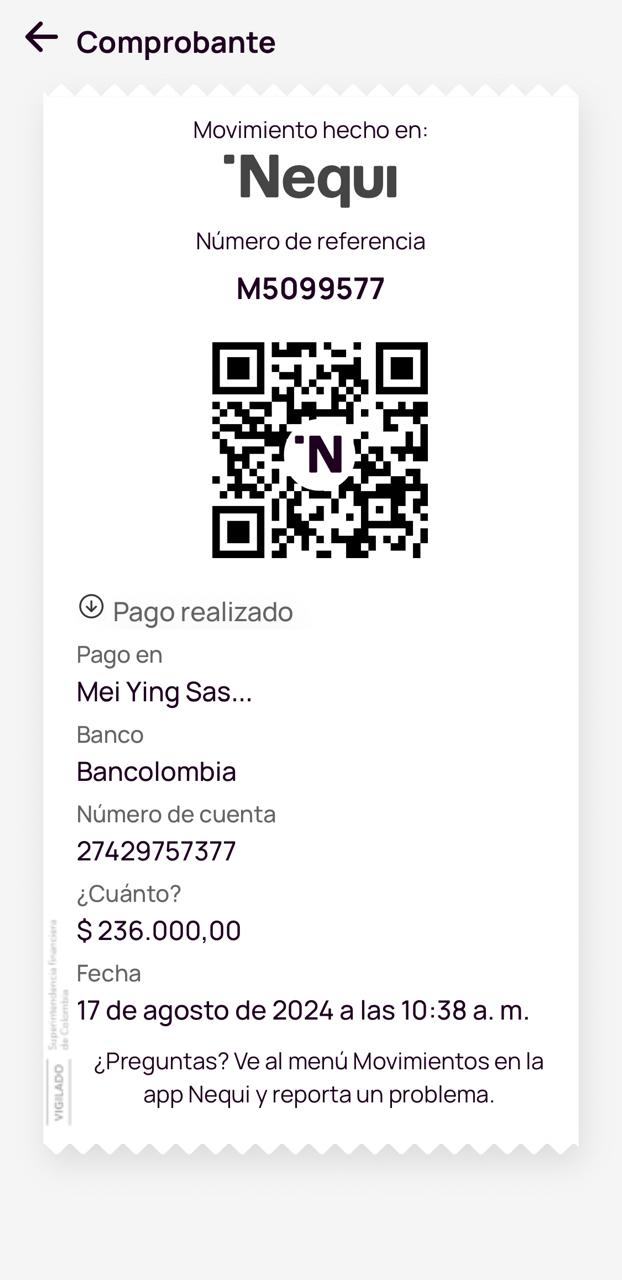This screenshot has height=1280, width=622.
Task: Go back using the top-left arrow
Action: (41, 38)
